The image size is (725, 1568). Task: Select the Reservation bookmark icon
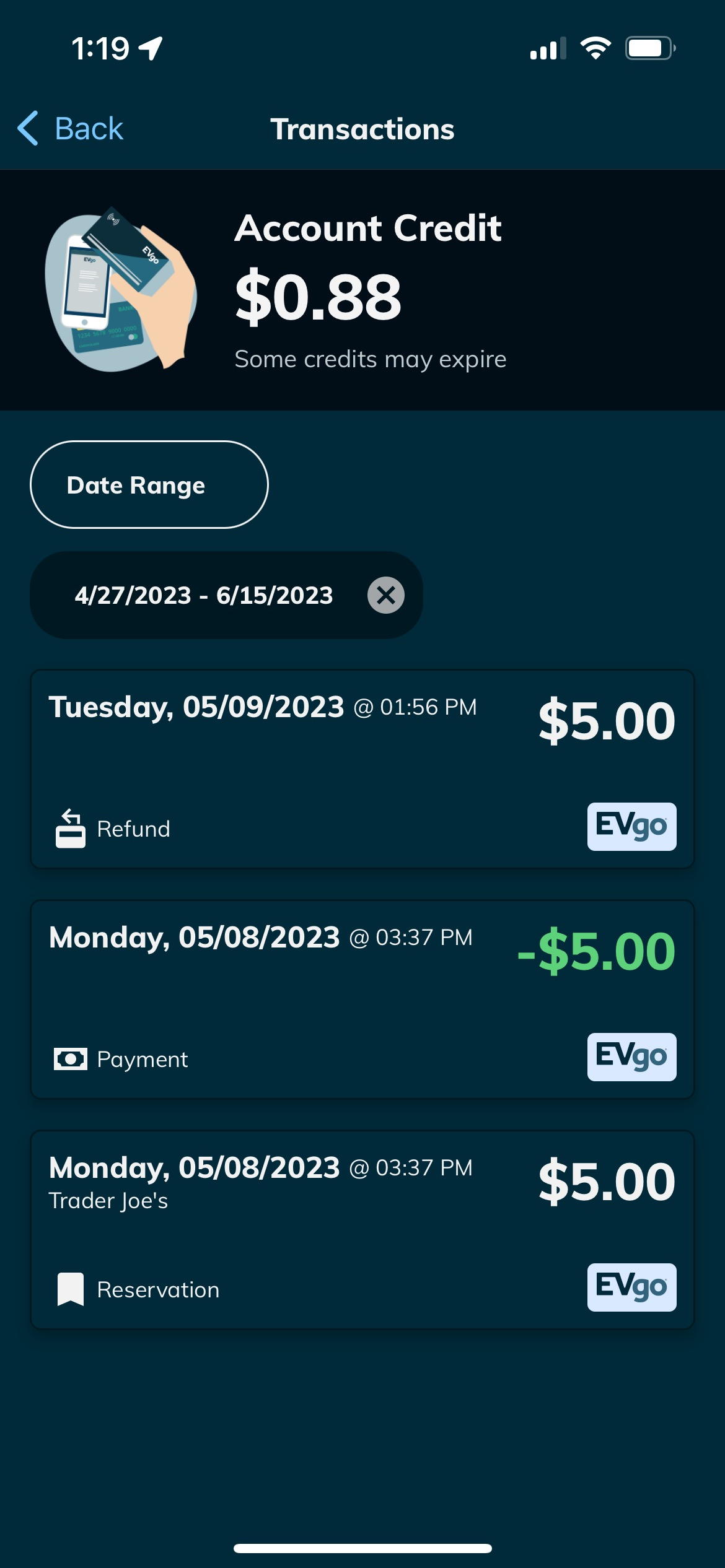[71, 1289]
